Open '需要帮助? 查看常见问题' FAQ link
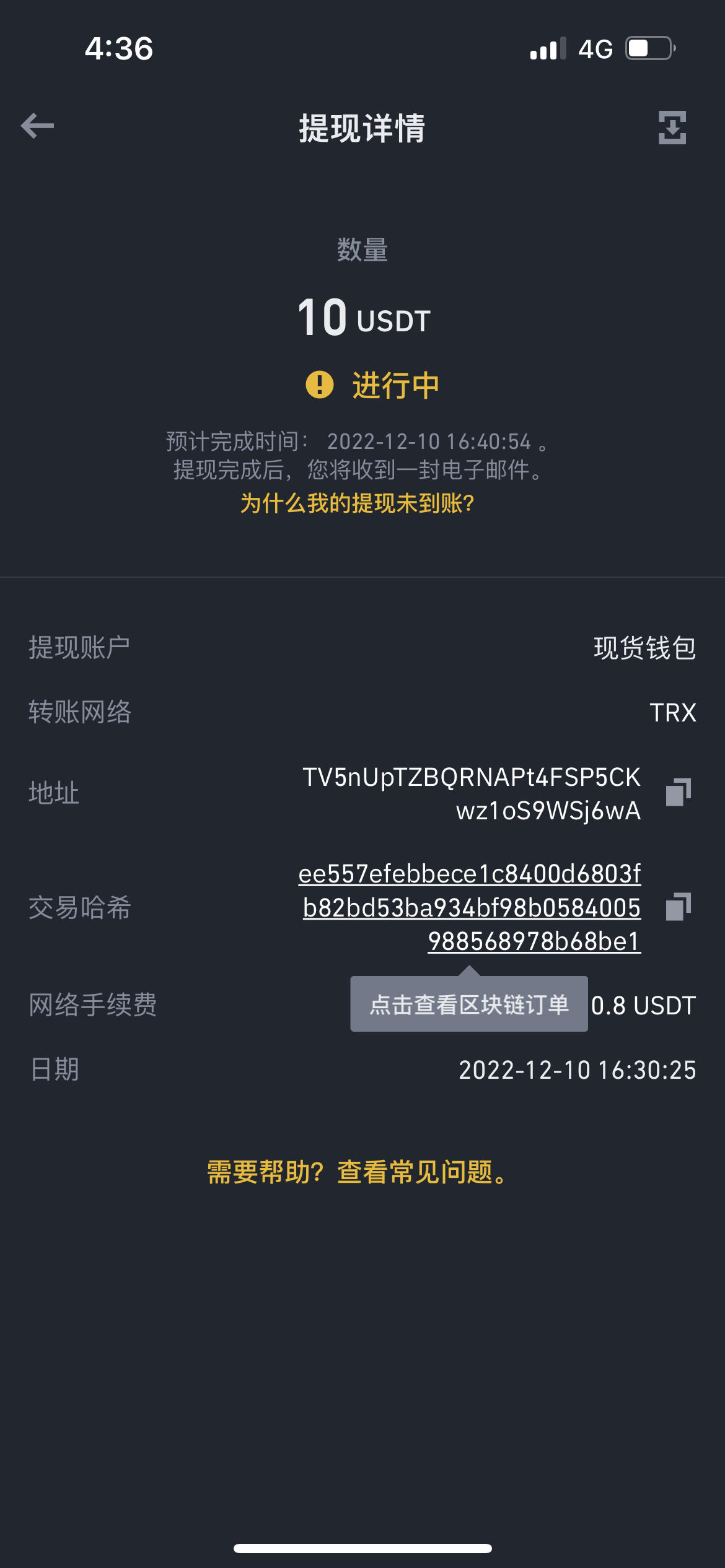Image resolution: width=725 pixels, height=1568 pixels. (358, 1172)
